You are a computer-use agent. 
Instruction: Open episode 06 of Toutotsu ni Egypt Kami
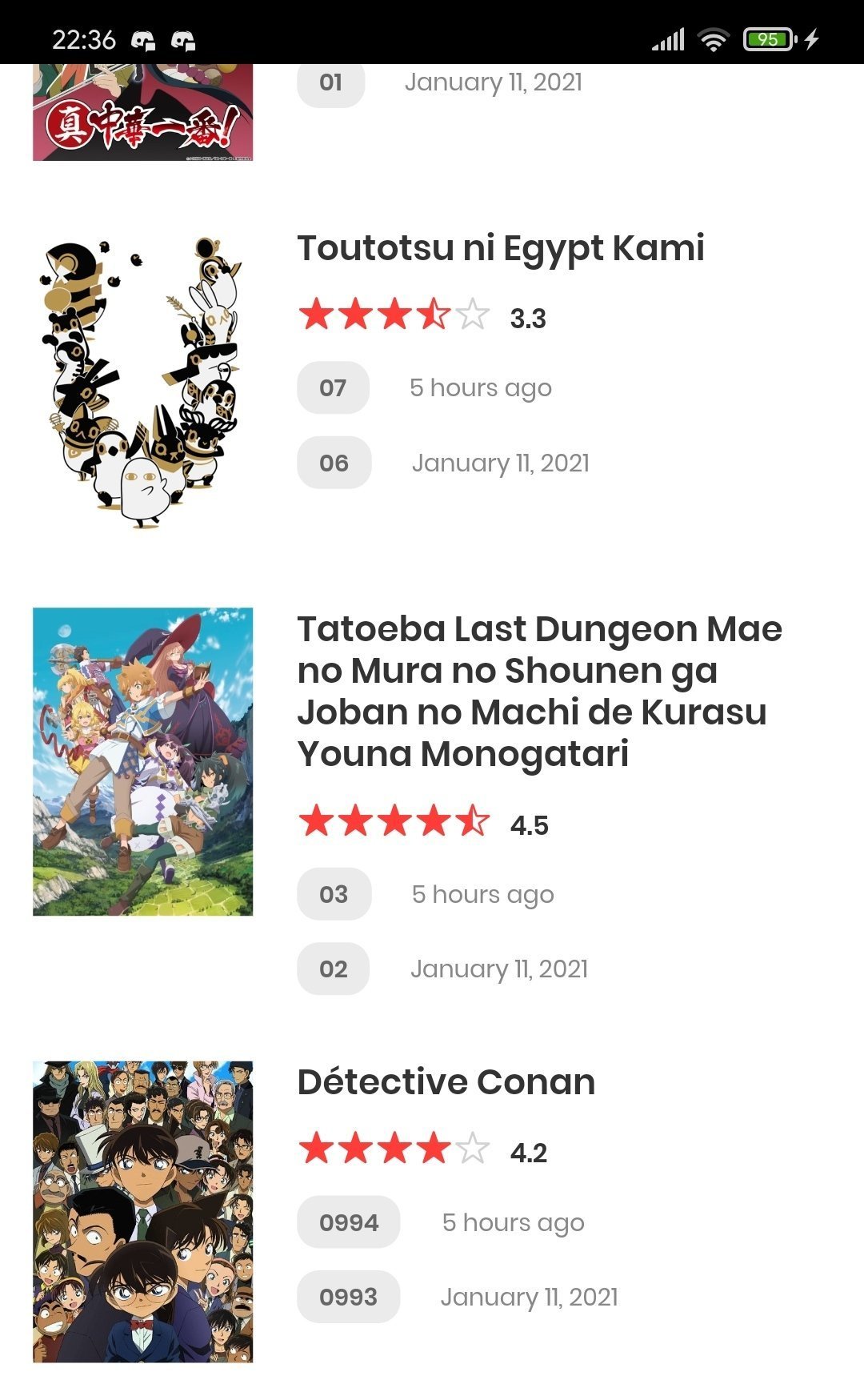[334, 463]
